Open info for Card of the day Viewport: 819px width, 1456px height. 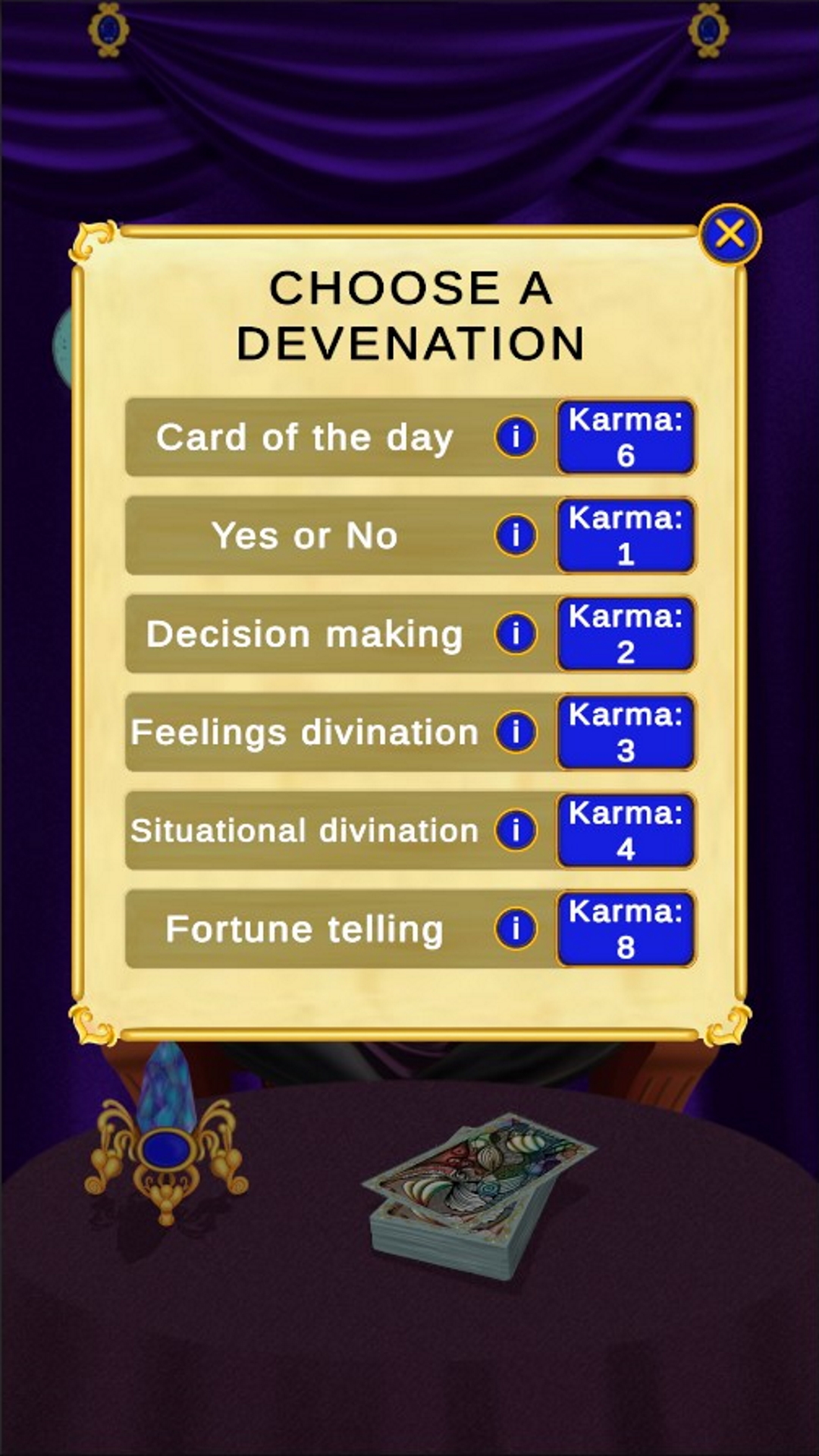tap(516, 438)
